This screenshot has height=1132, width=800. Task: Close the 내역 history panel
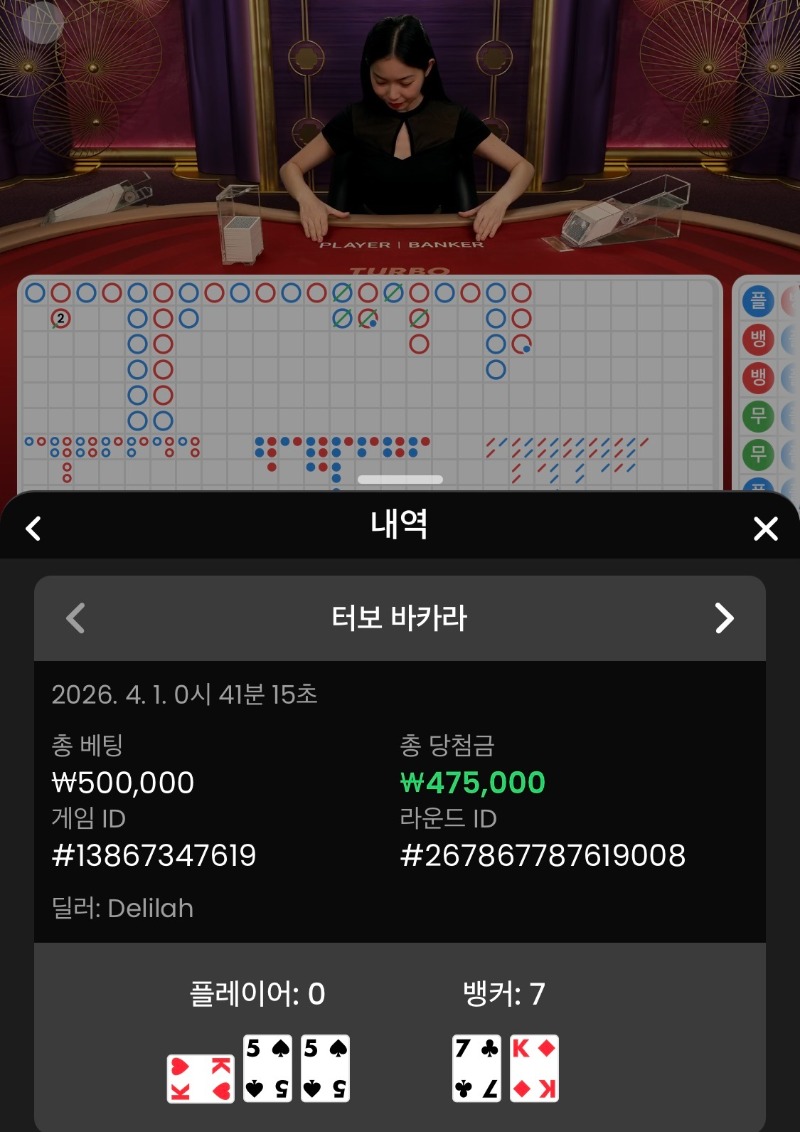pos(765,528)
